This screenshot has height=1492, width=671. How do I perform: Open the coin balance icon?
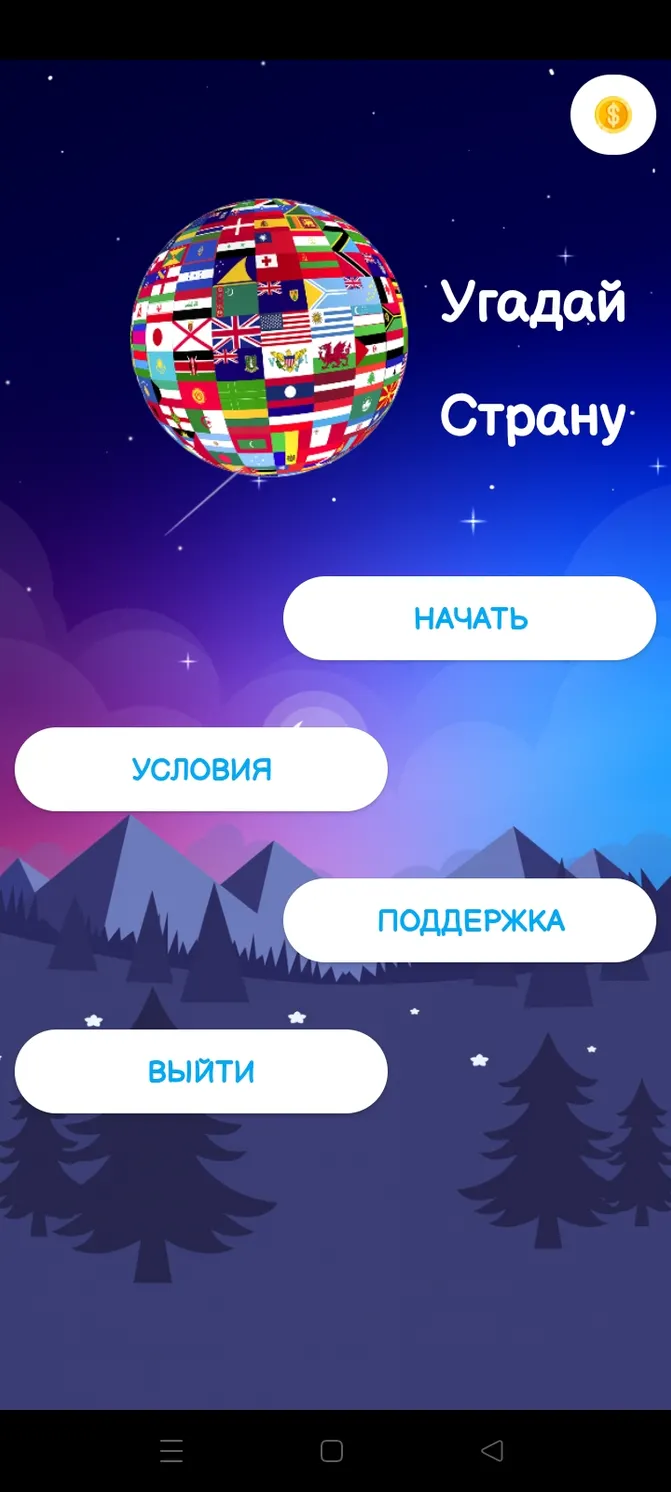[613, 115]
